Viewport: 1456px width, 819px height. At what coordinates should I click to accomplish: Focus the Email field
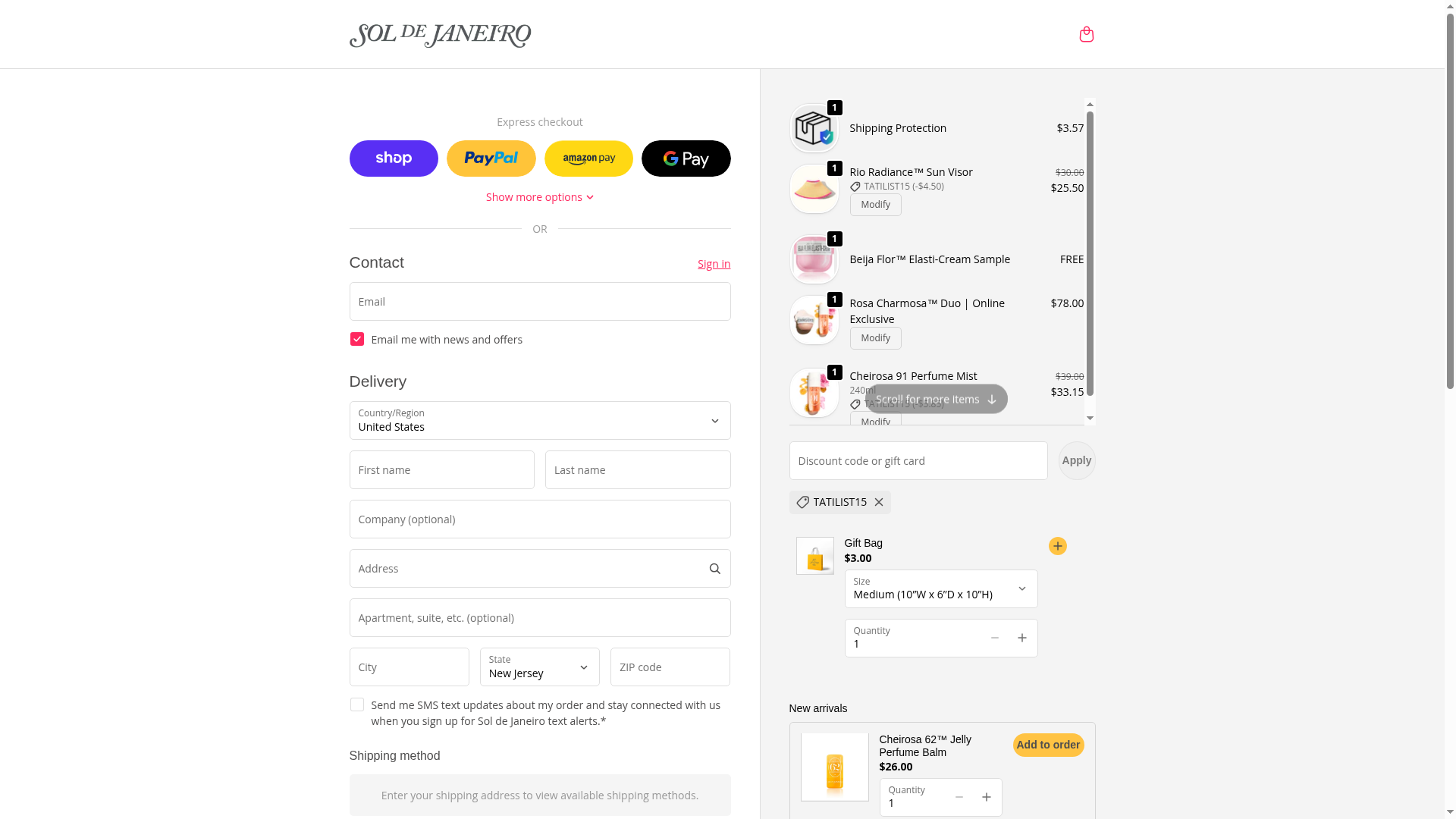pyautogui.click(x=539, y=302)
